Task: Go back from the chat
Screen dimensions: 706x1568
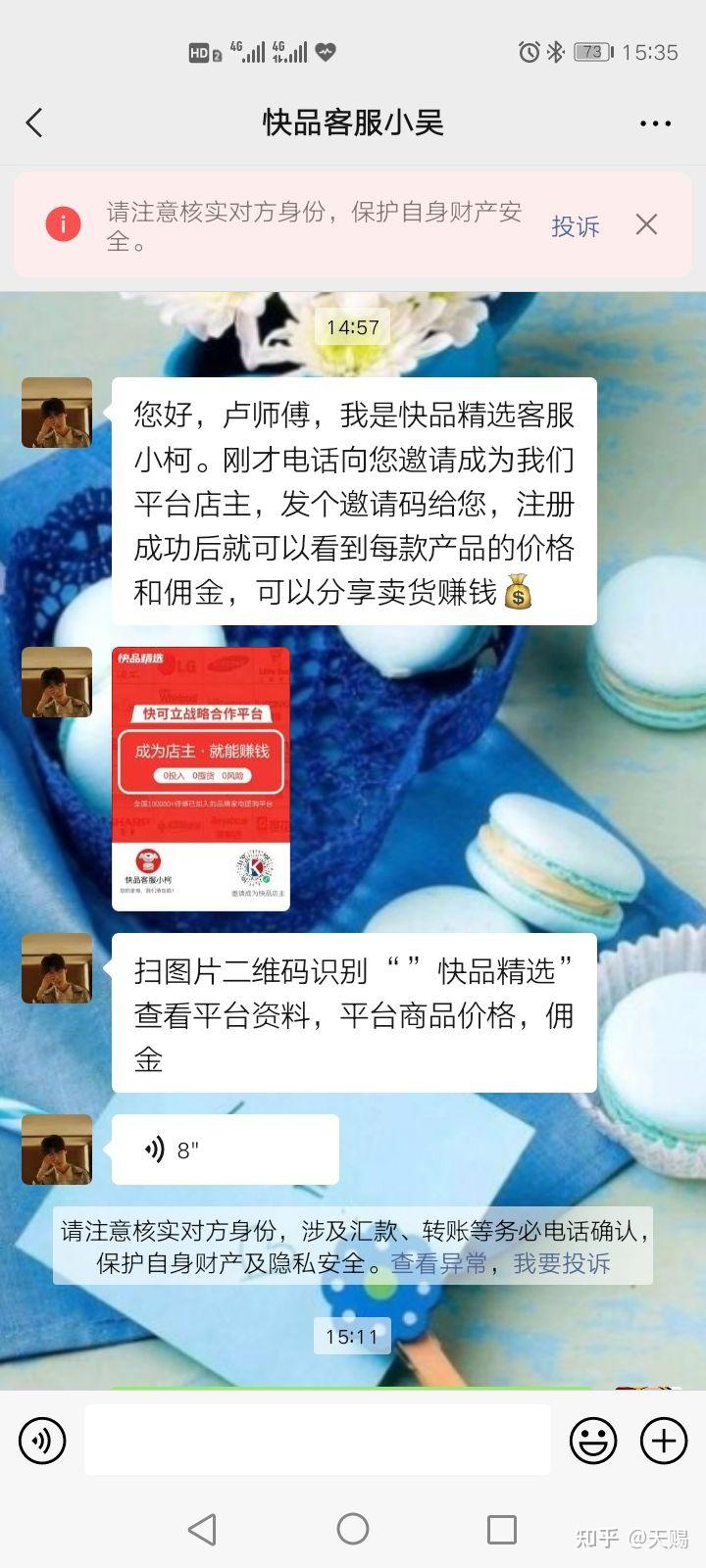Action: pos(34,122)
